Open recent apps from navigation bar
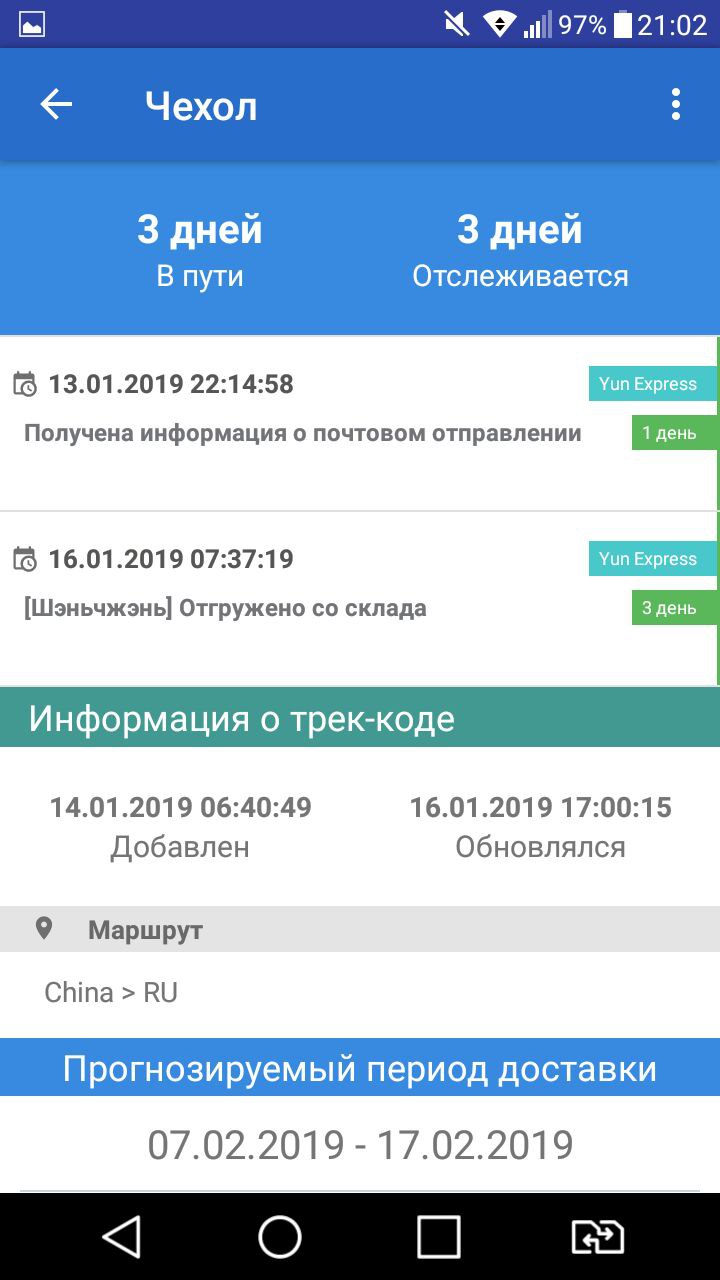 [438, 1237]
